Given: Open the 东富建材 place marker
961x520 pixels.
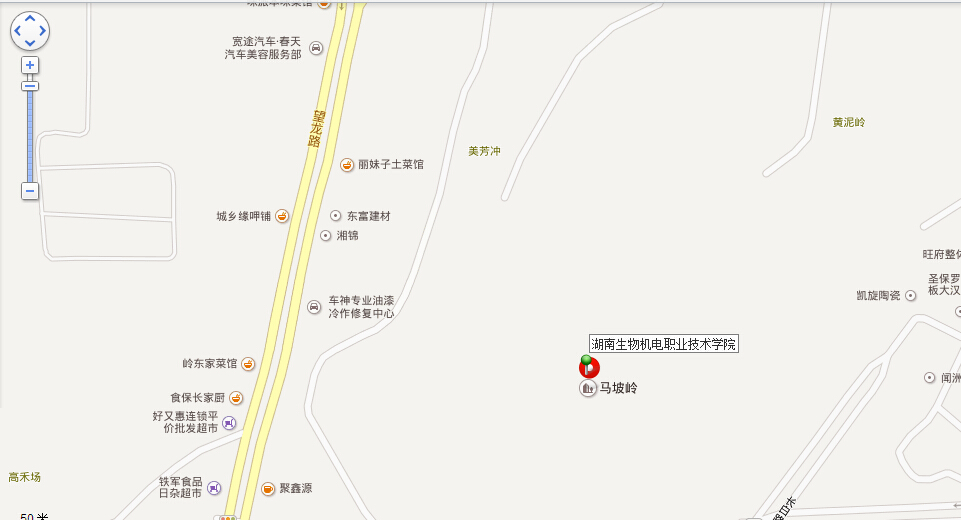Looking at the screenshot, I should (336, 216).
